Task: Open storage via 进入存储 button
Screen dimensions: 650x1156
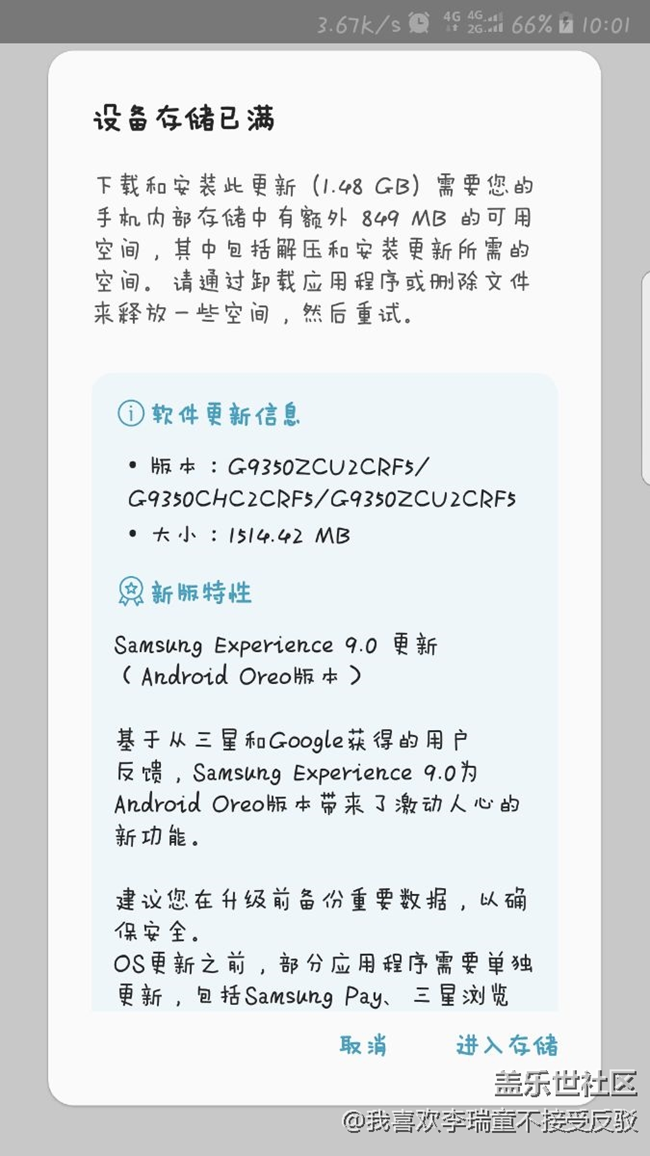Action: click(x=507, y=1046)
